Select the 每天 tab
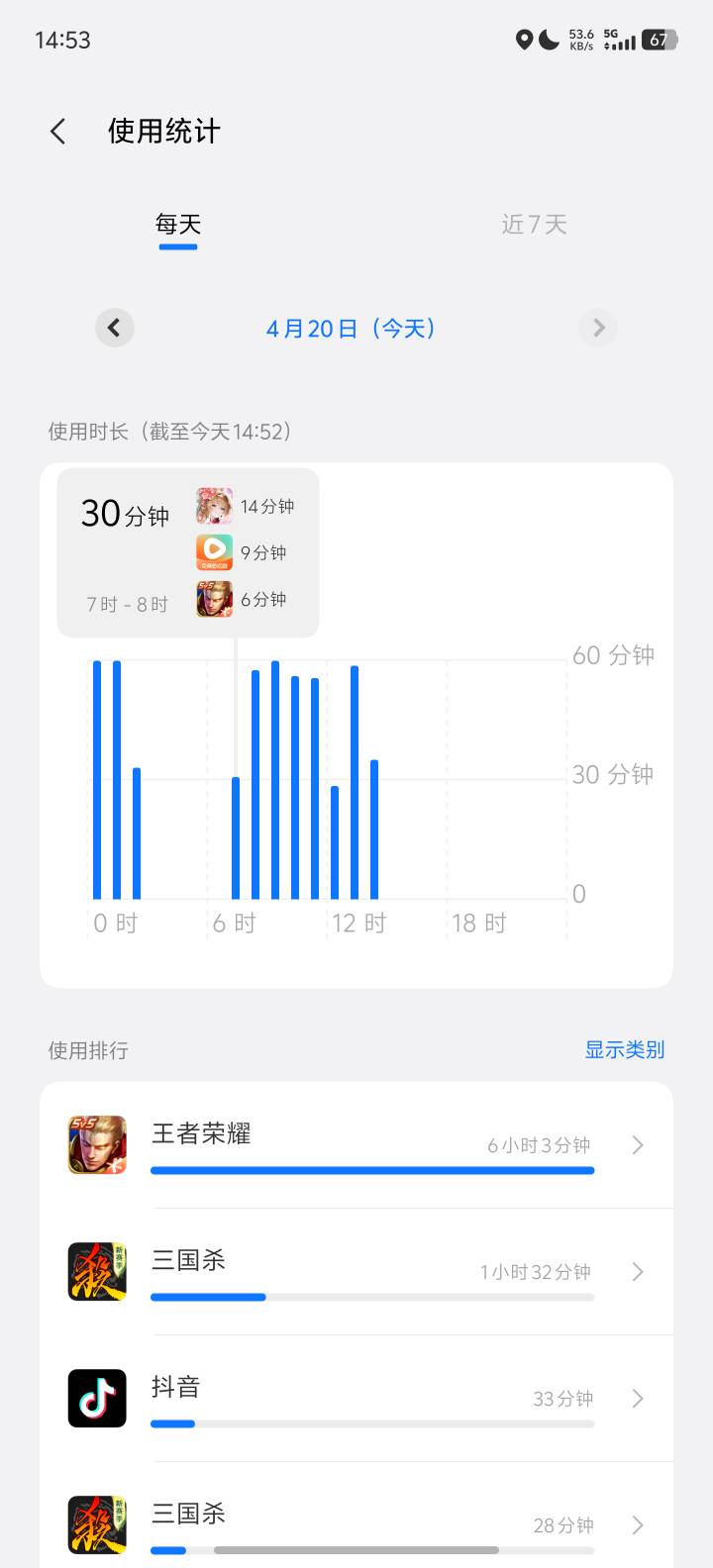Viewport: 713px width, 1568px height. tap(178, 225)
